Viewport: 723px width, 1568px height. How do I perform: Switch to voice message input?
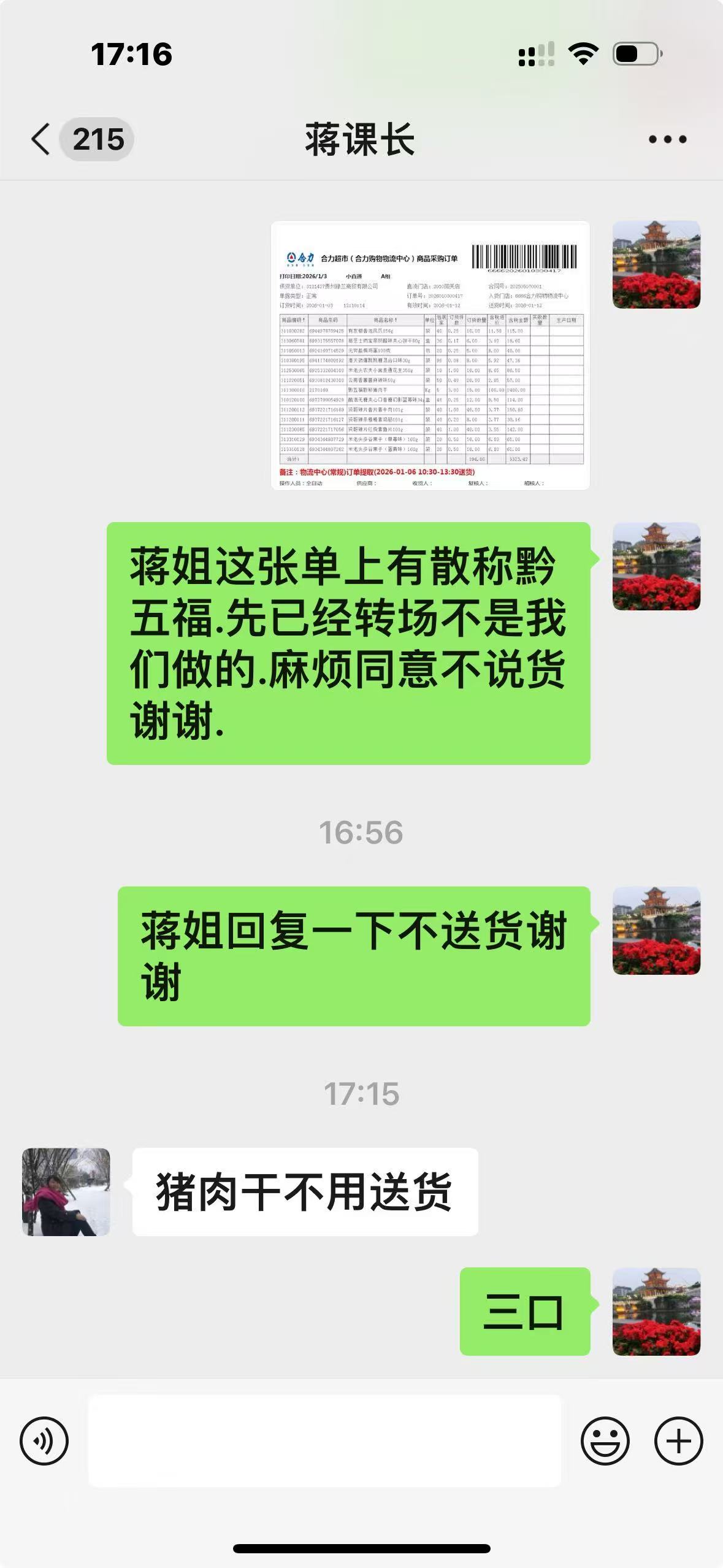44,1440
